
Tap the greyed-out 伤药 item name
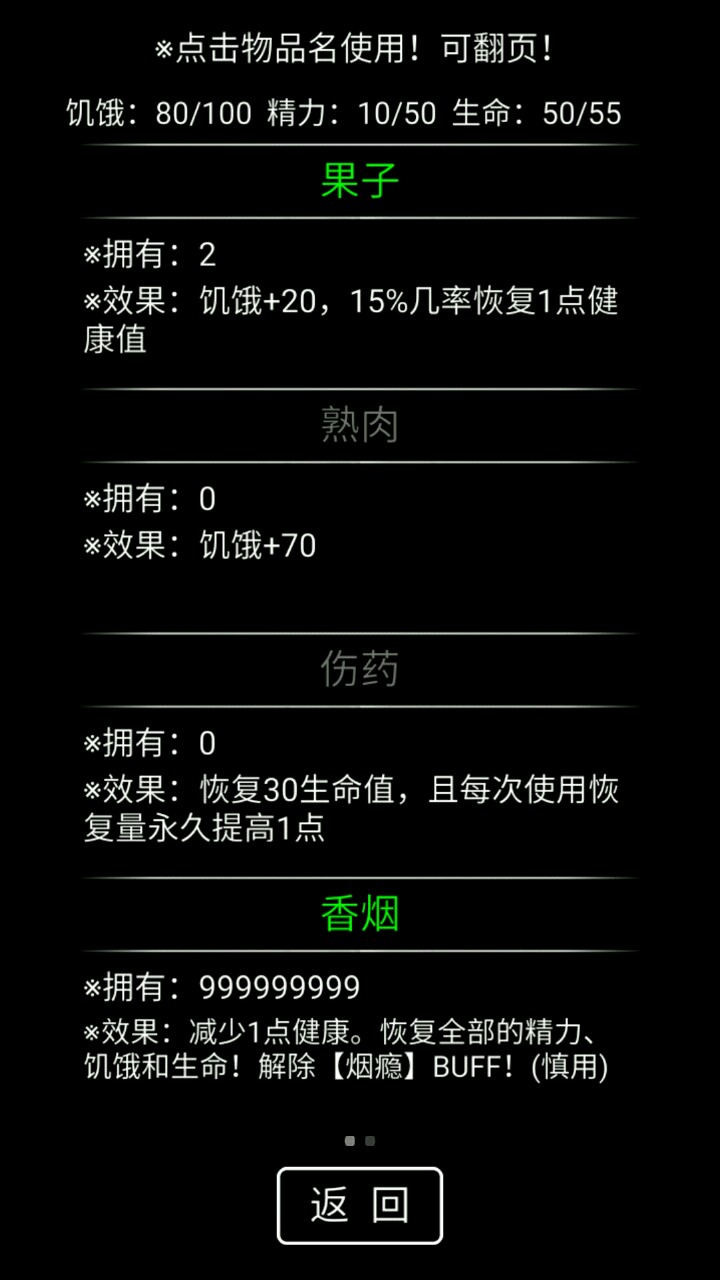pyautogui.click(x=360, y=670)
